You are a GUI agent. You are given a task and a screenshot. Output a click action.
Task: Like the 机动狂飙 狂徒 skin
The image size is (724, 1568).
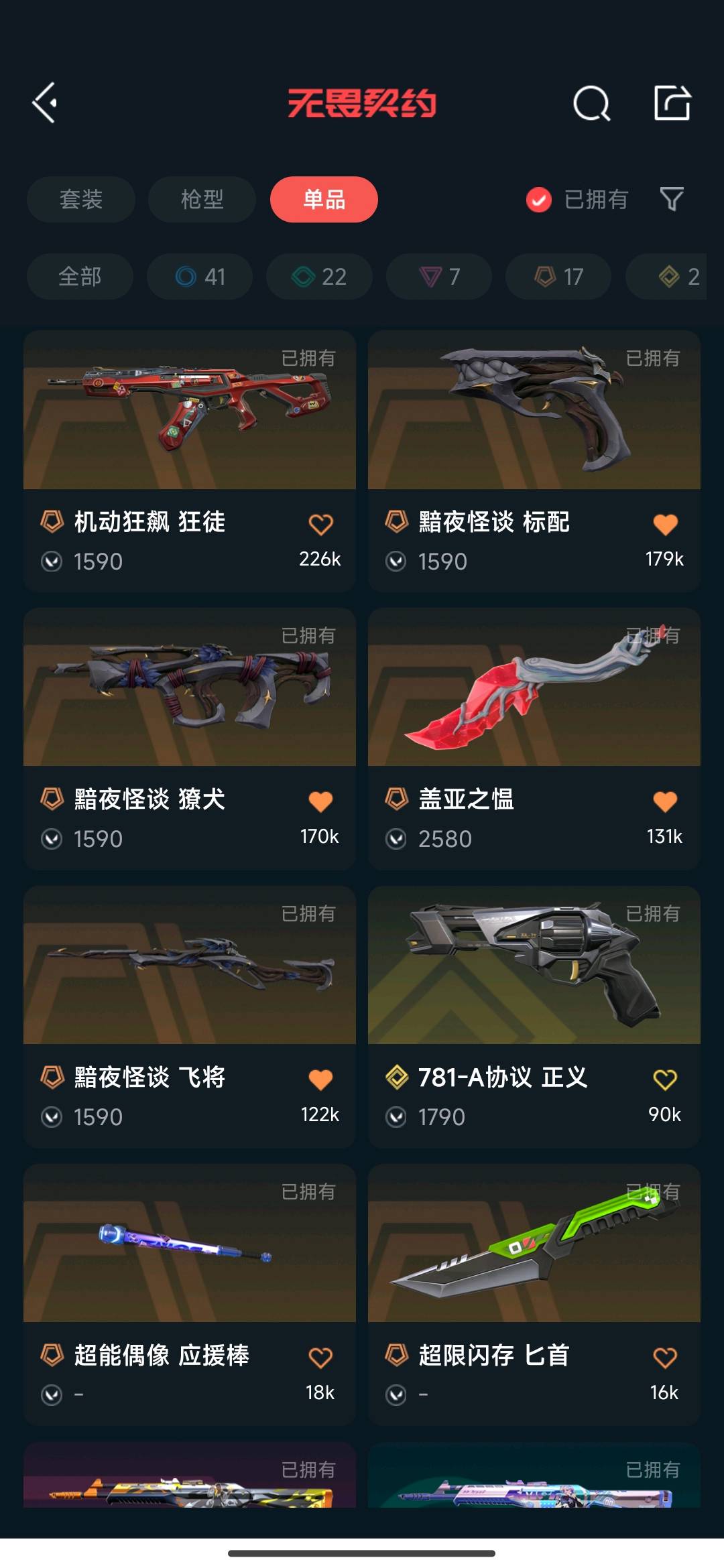tap(320, 524)
